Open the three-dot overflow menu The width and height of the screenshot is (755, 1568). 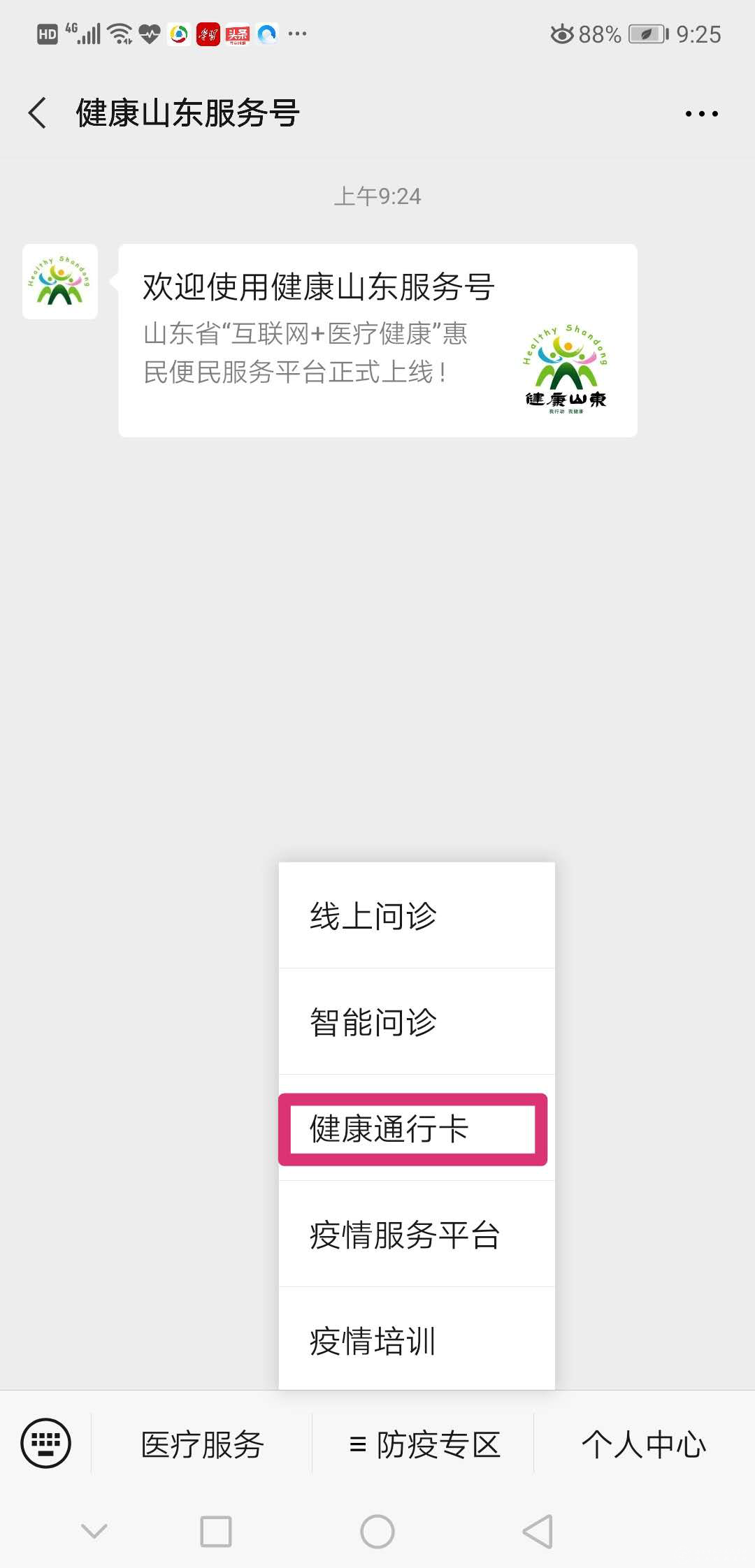click(701, 113)
